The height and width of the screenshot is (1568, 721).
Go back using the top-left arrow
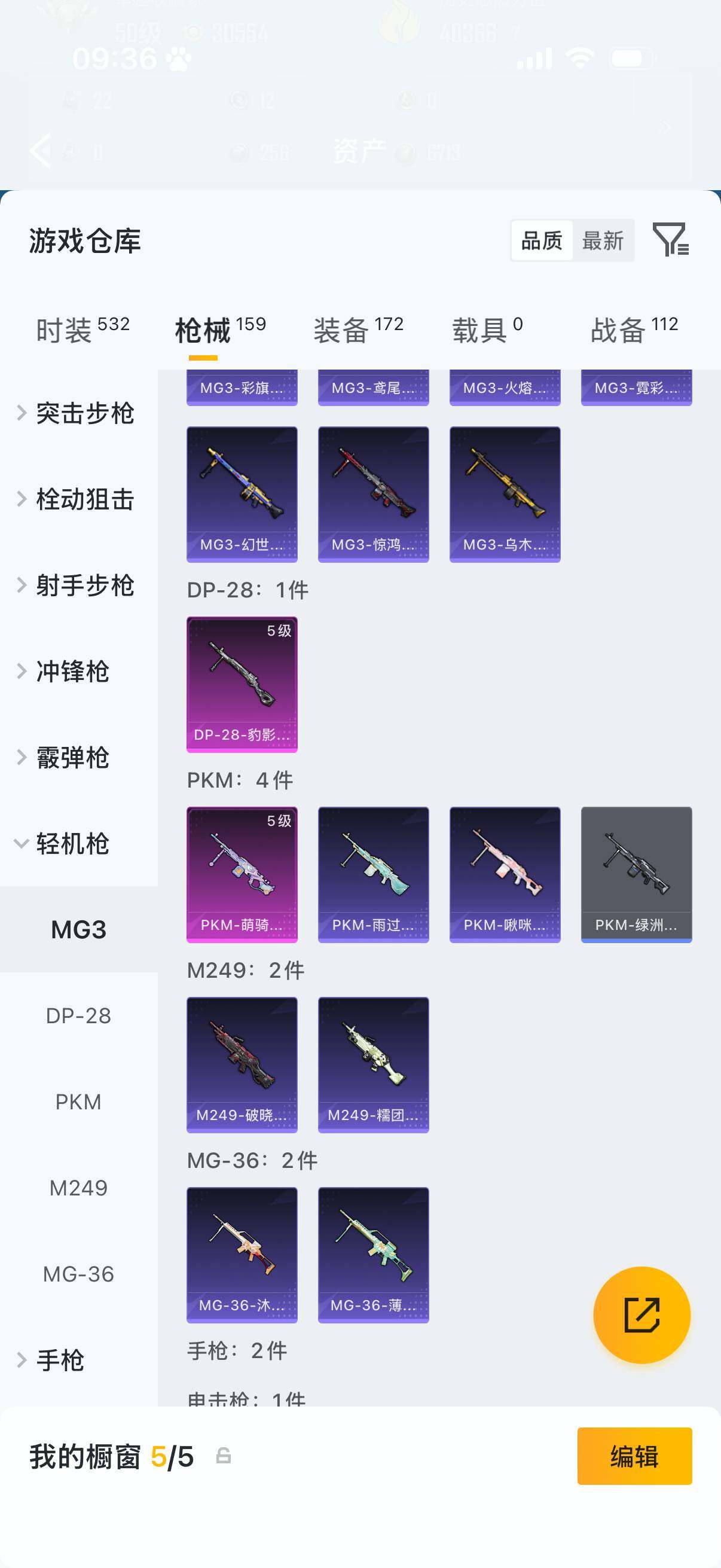tap(41, 150)
